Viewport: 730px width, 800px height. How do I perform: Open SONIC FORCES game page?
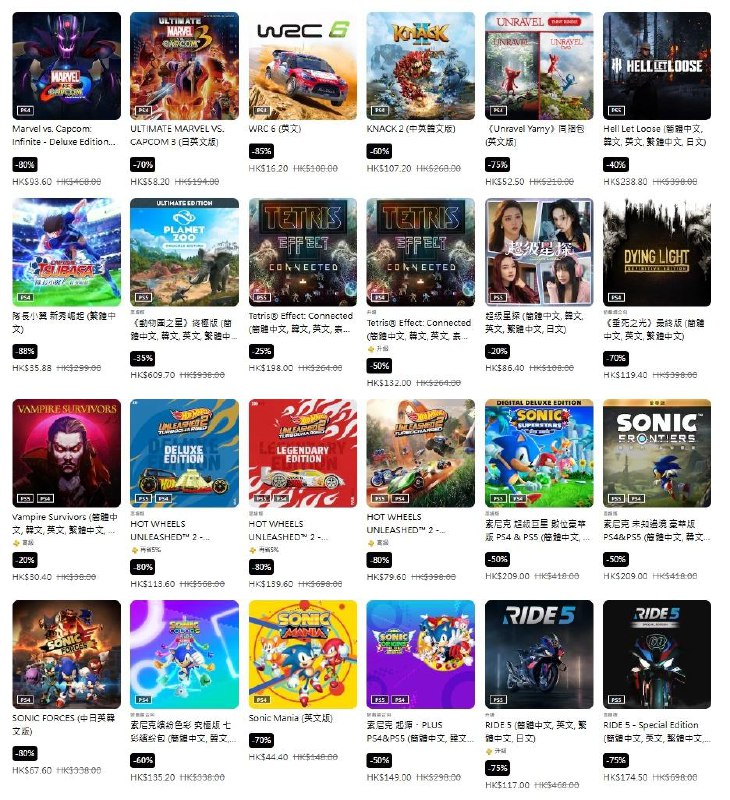66,654
